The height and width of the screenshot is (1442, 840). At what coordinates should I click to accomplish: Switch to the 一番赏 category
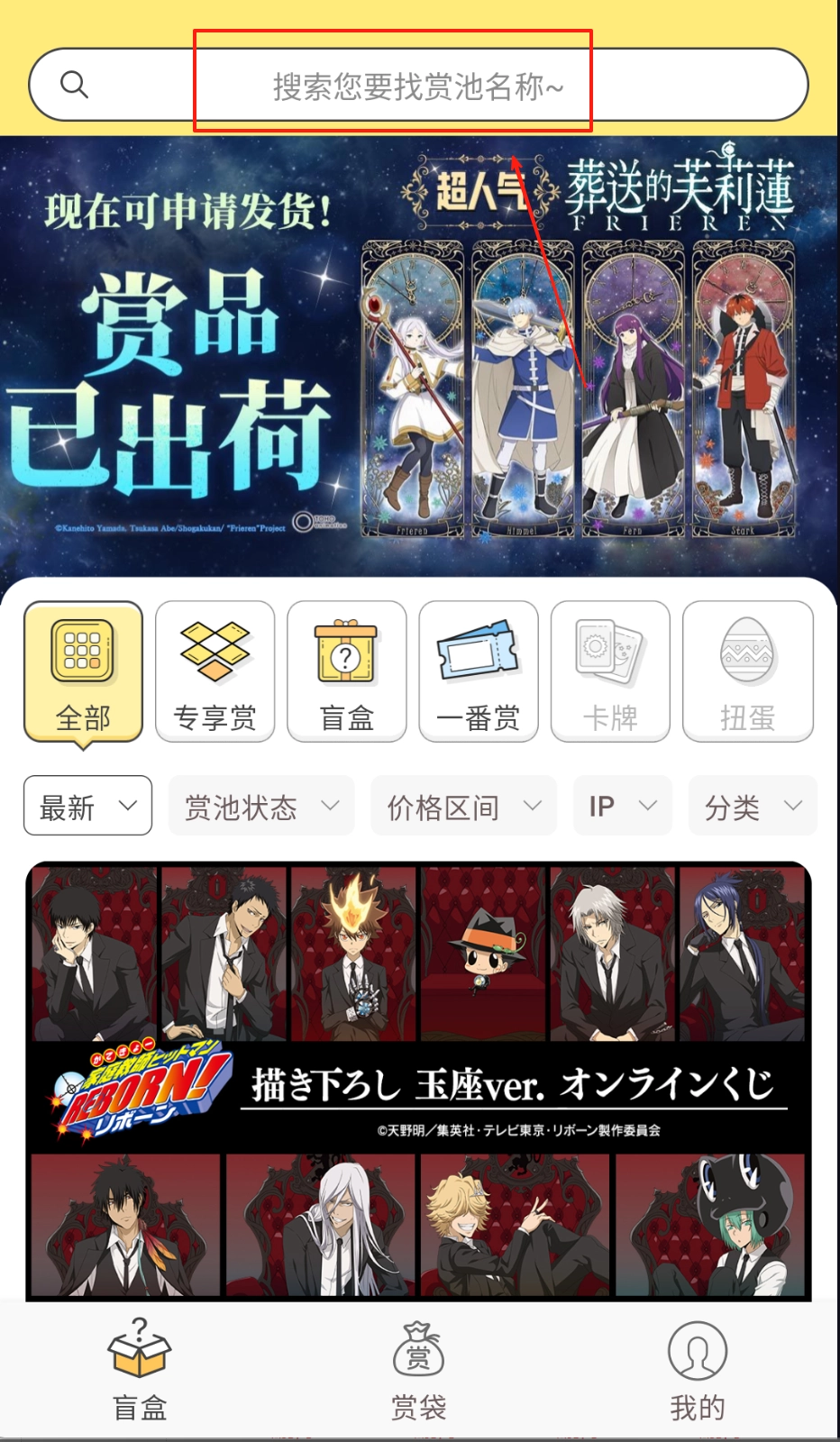coord(478,672)
